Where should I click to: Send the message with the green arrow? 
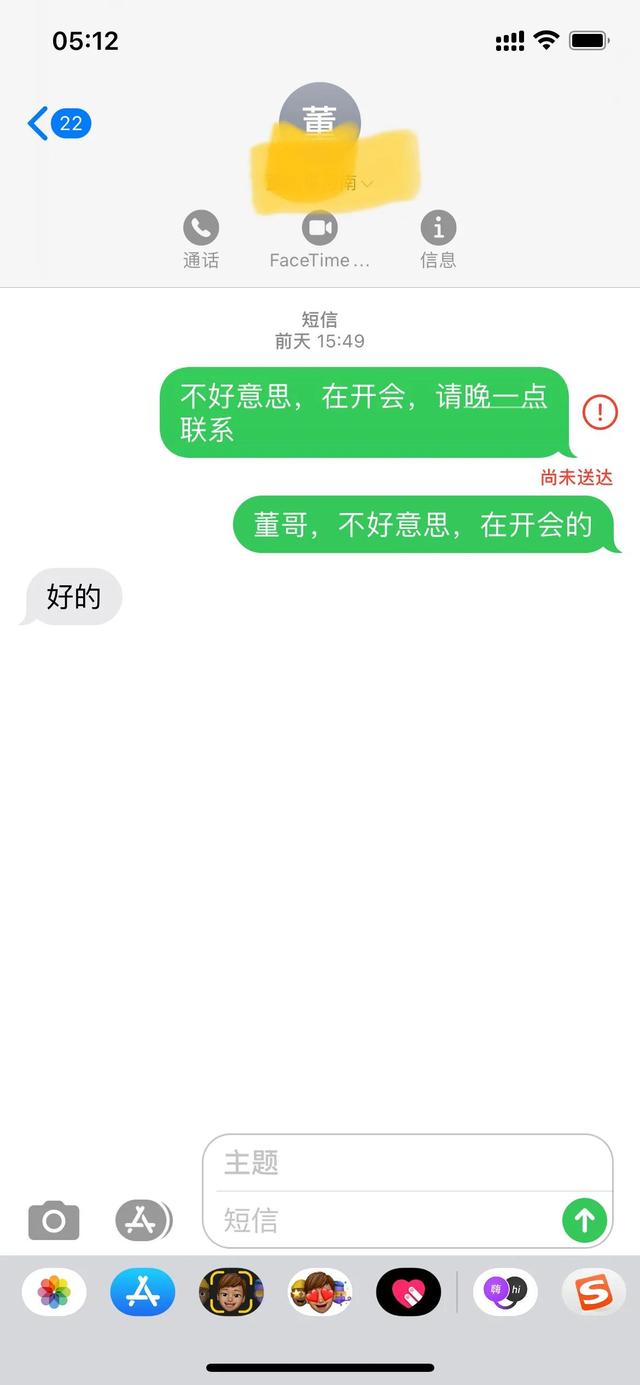click(x=585, y=1220)
